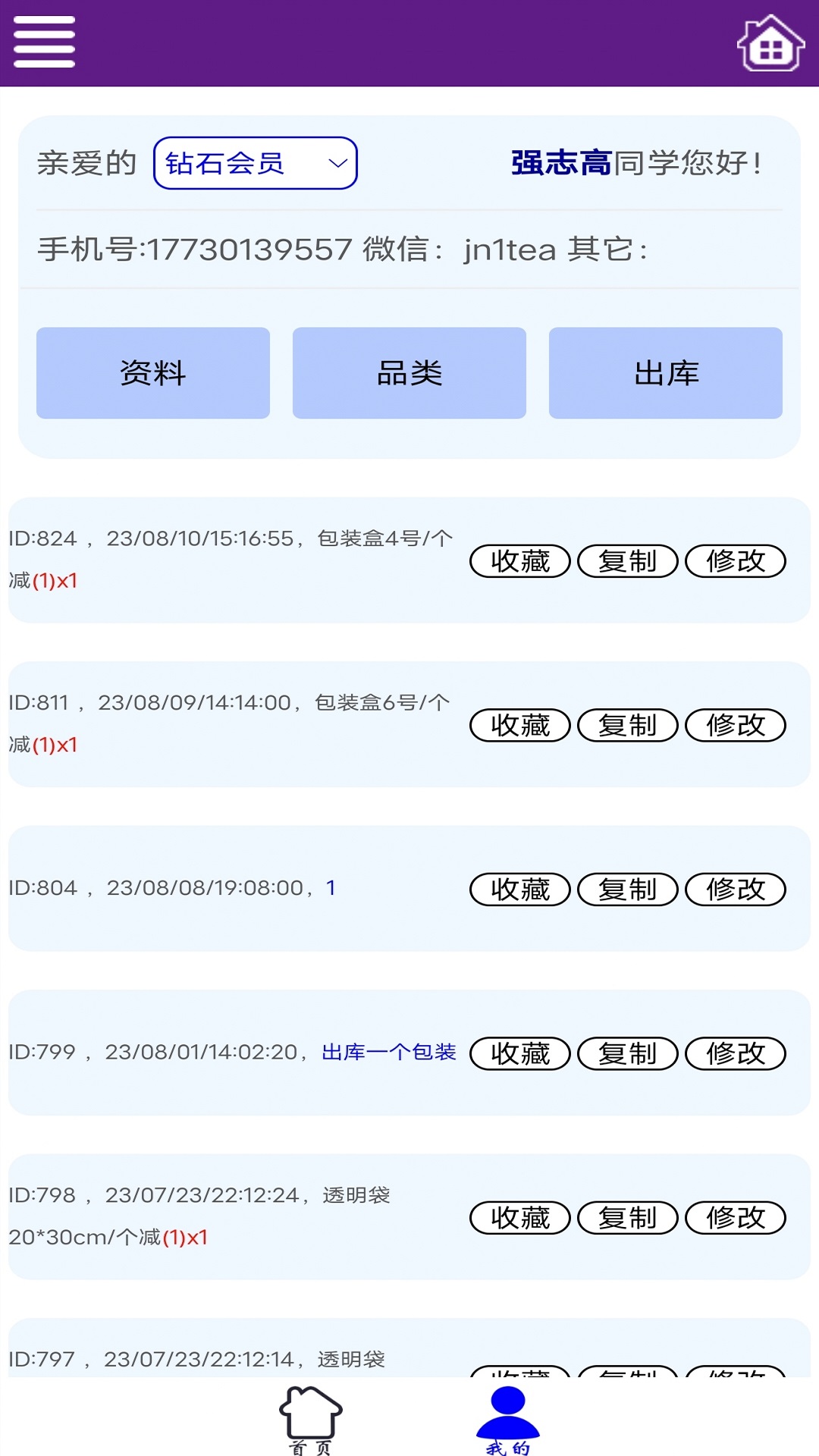Tap 修改 for record ID:811

click(x=736, y=725)
